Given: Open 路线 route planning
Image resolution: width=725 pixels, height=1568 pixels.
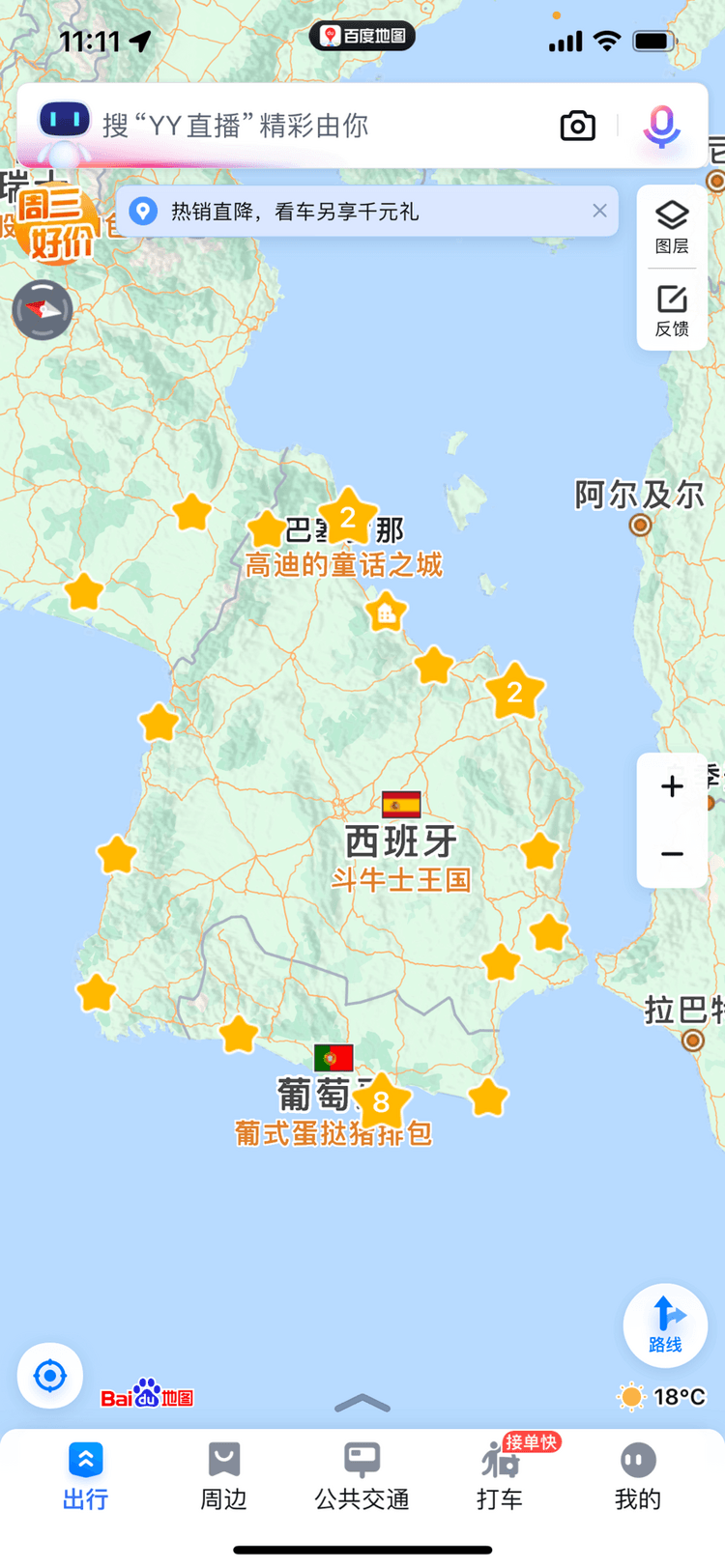Looking at the screenshot, I should click(x=665, y=1325).
